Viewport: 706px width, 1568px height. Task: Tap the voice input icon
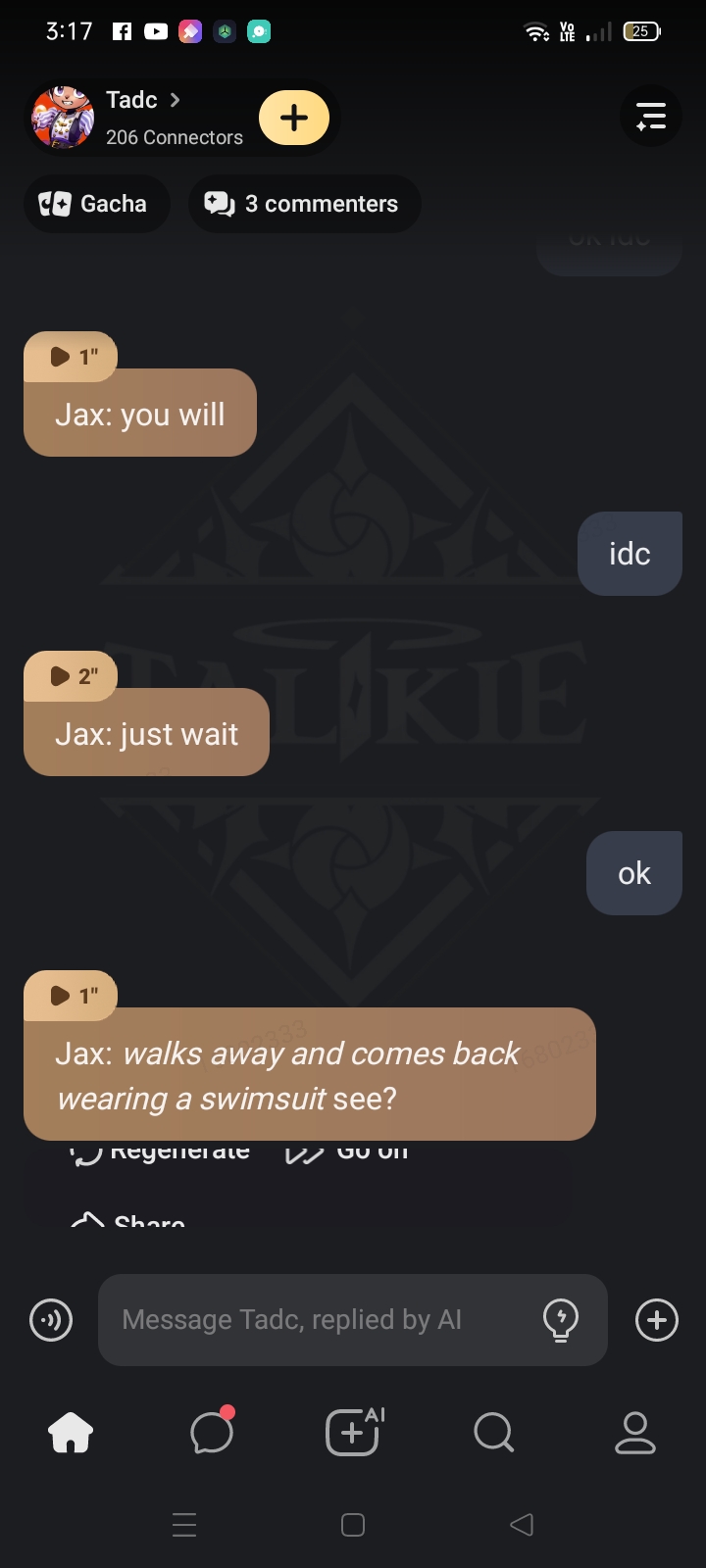tap(51, 1320)
